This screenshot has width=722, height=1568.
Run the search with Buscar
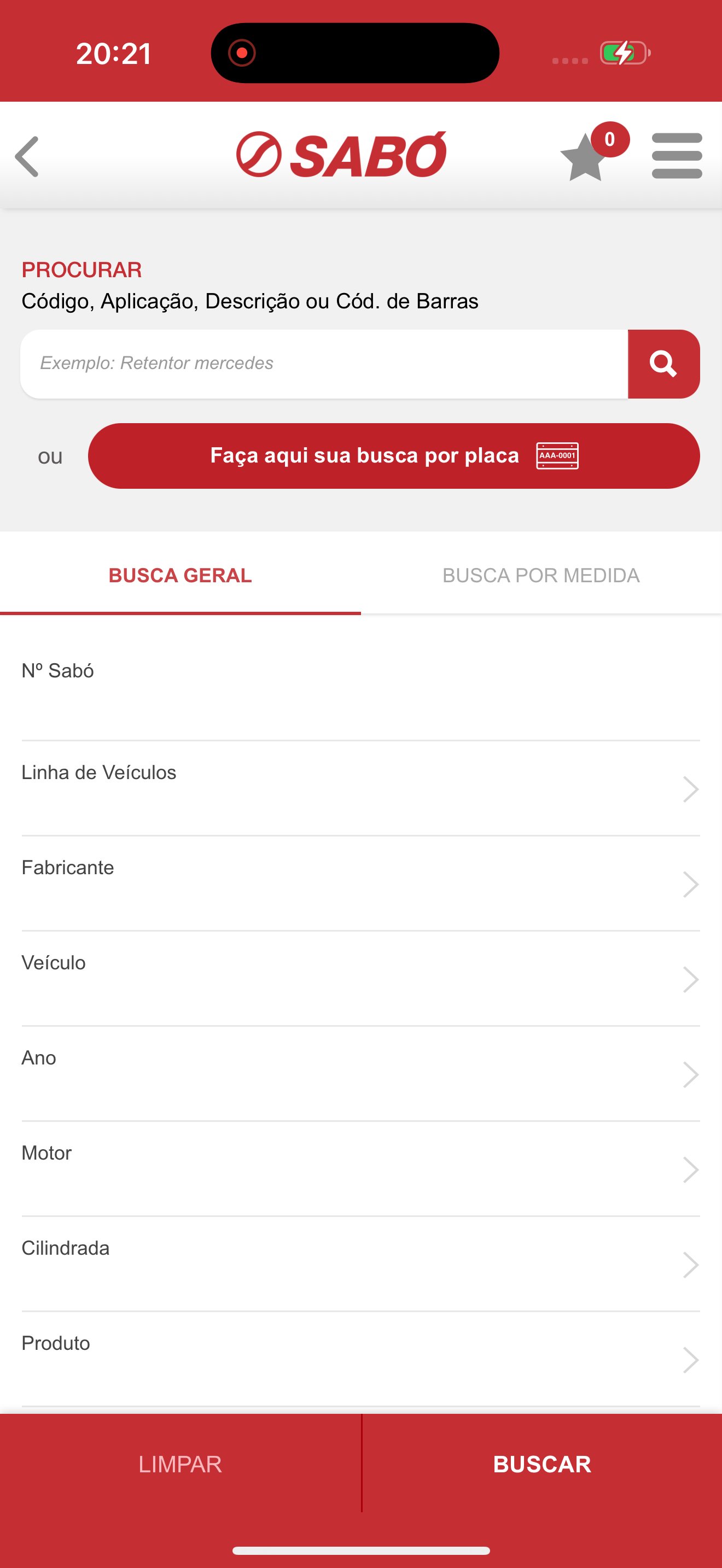pyautogui.click(x=542, y=1464)
